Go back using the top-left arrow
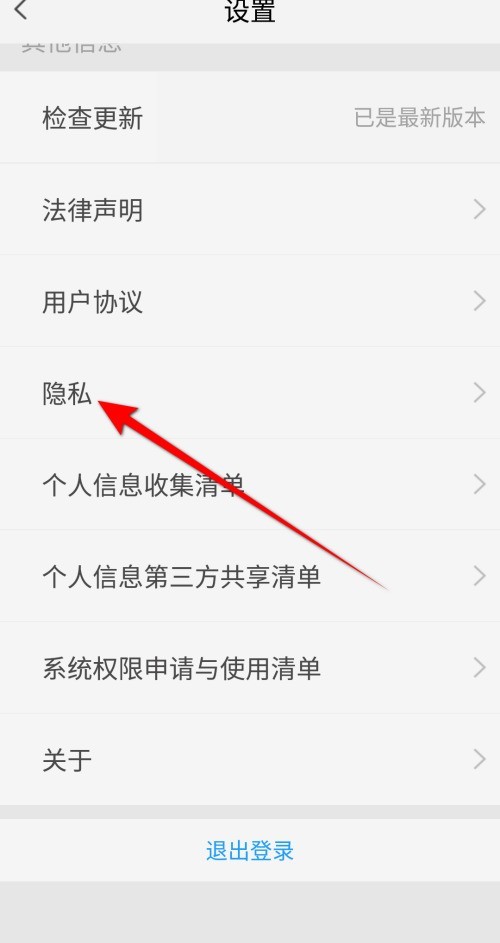Screen dimensions: 500x943 pyautogui.click(x=20, y=9)
